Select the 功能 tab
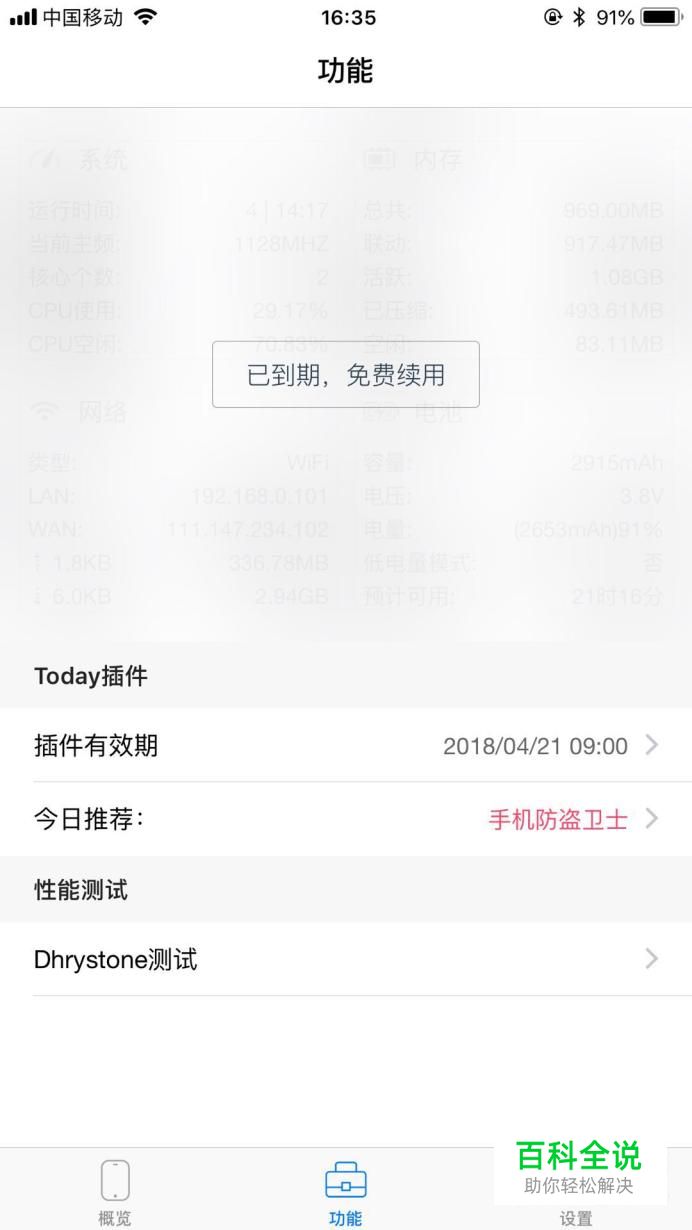 346,1192
